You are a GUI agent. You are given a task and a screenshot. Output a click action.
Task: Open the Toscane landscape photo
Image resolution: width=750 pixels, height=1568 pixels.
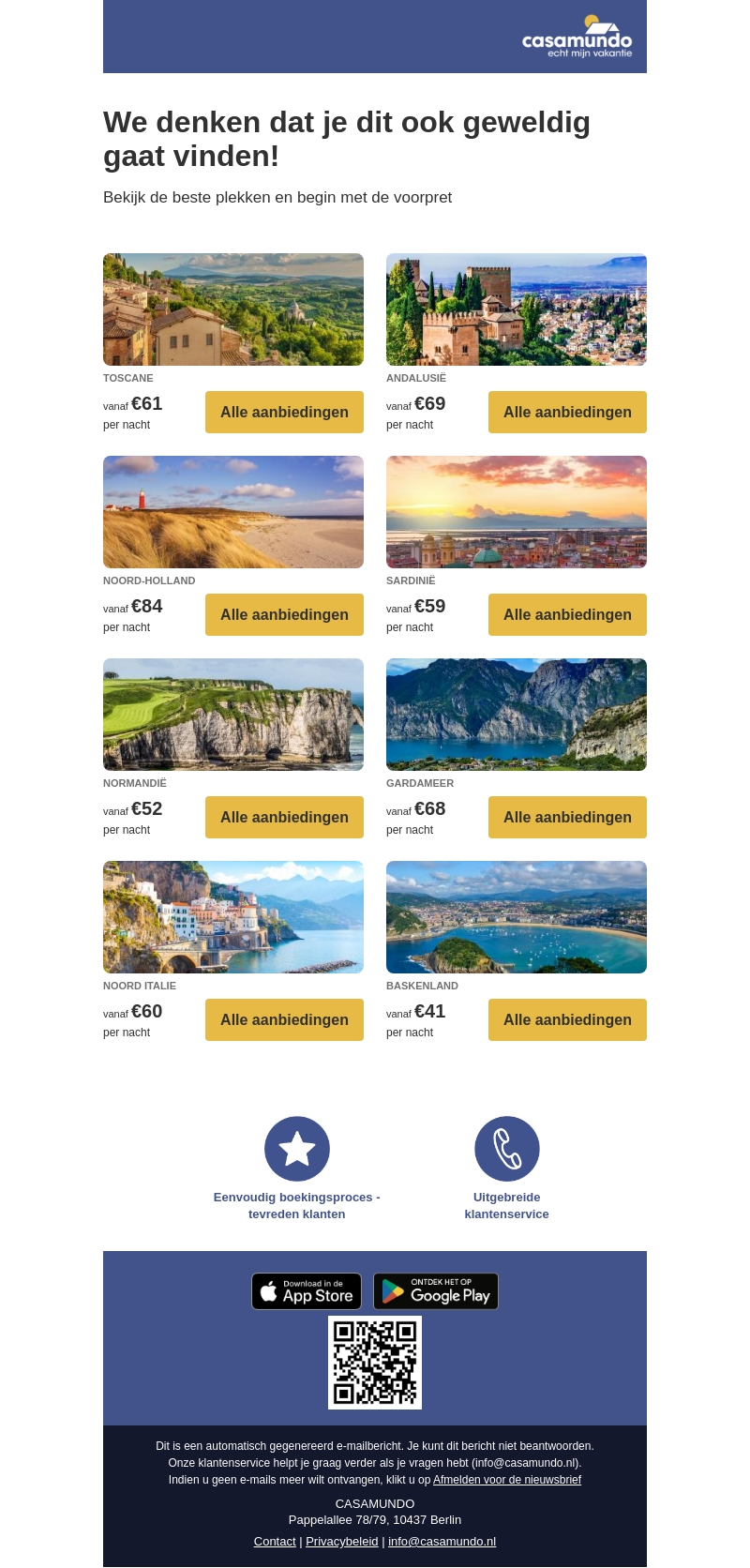pyautogui.click(x=233, y=309)
